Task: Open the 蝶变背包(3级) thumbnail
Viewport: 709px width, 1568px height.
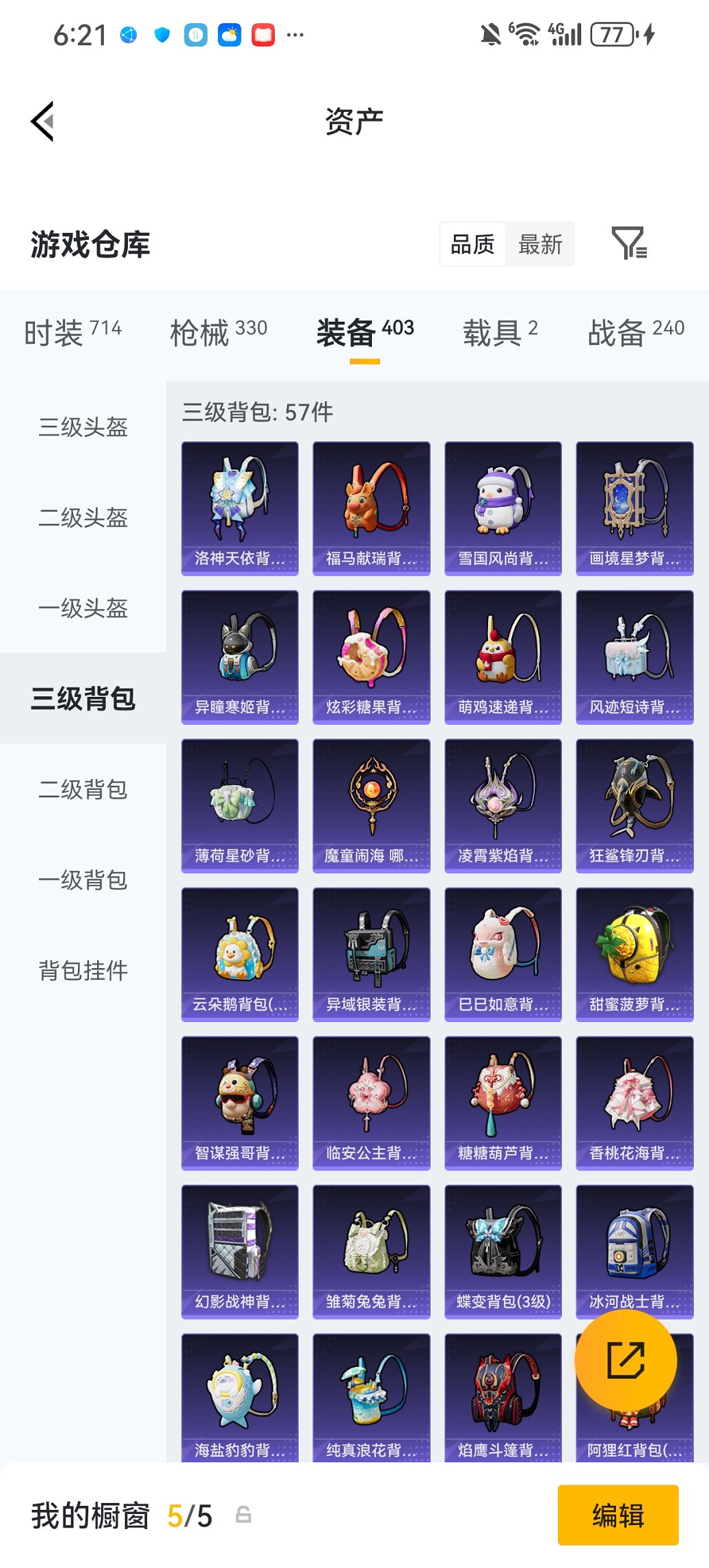Action: (503, 1252)
